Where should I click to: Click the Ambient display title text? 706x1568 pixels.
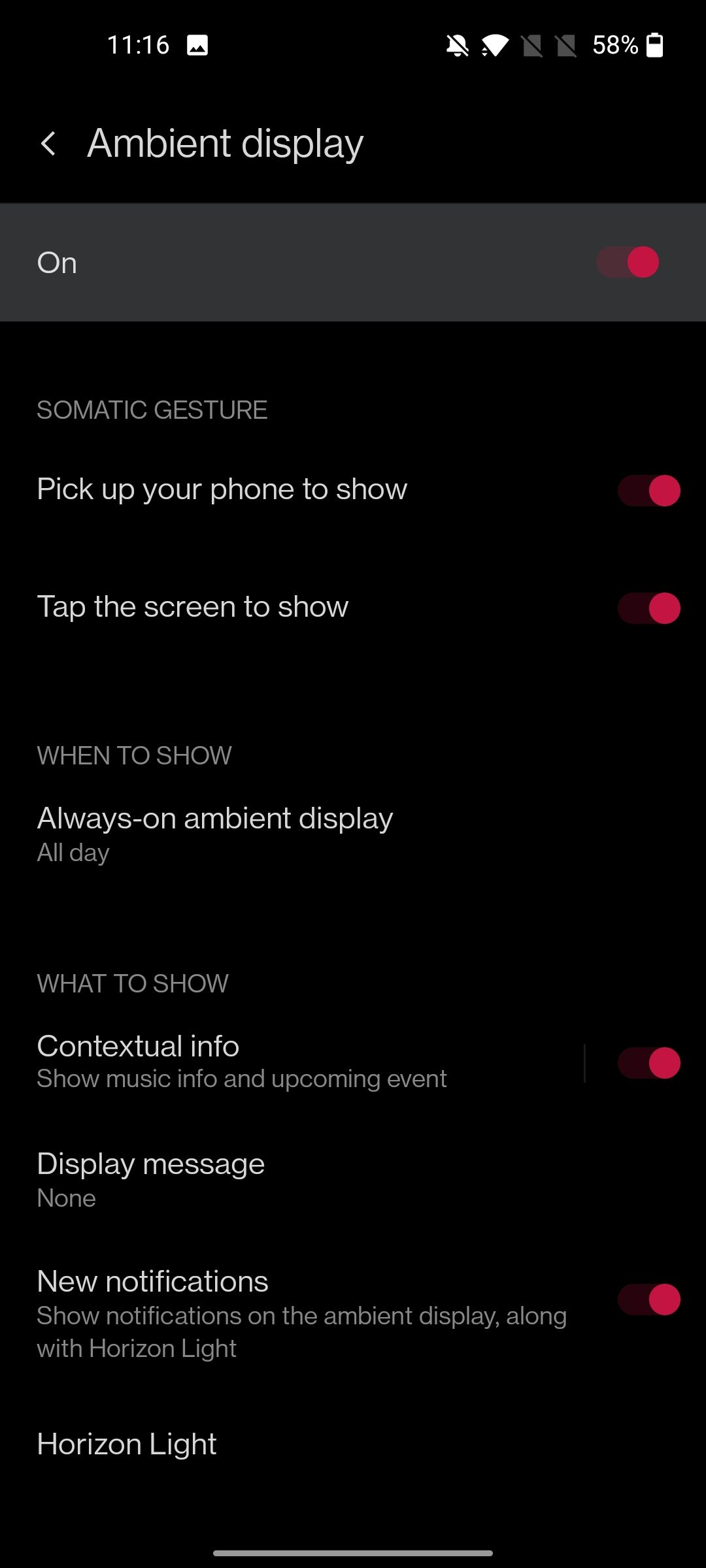click(225, 142)
